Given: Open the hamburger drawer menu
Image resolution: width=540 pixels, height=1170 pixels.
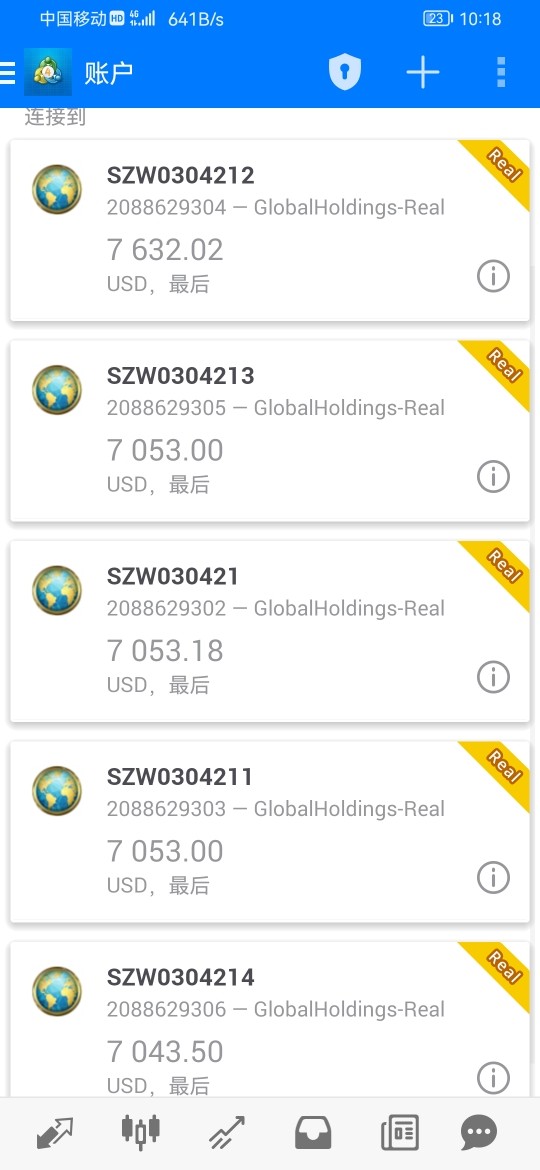Looking at the screenshot, I should coord(7,72).
